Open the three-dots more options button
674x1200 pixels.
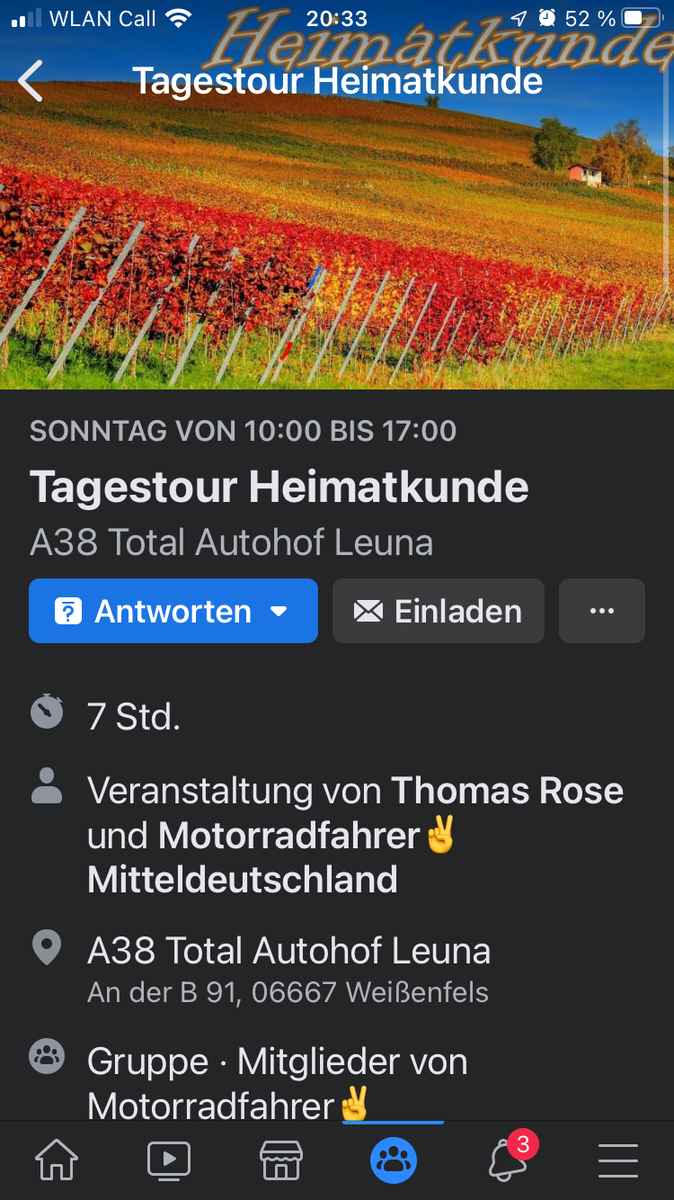(x=601, y=611)
